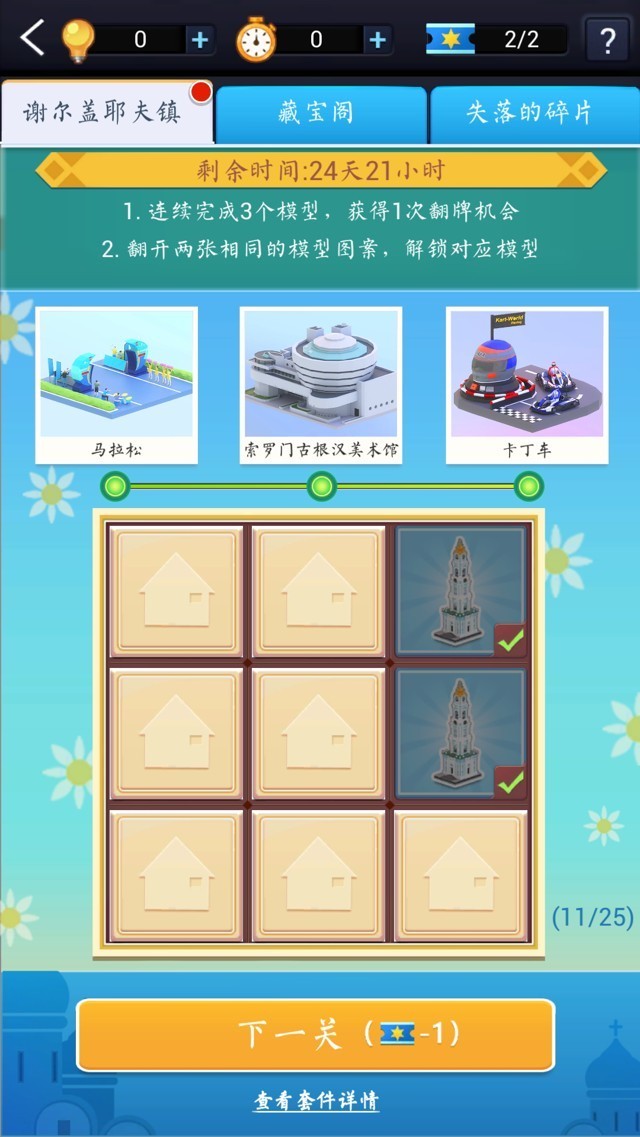Open the question mark help button
The image size is (640, 1137).
pyautogui.click(x=606, y=41)
